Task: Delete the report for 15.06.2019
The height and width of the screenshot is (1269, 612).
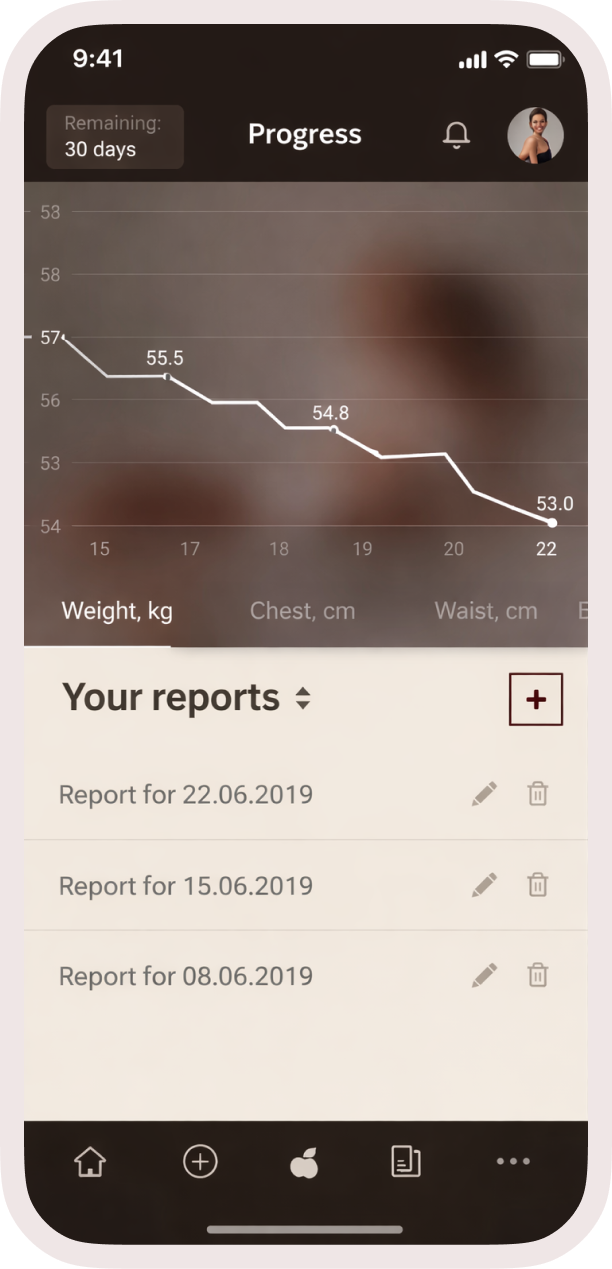Action: pyautogui.click(x=538, y=885)
